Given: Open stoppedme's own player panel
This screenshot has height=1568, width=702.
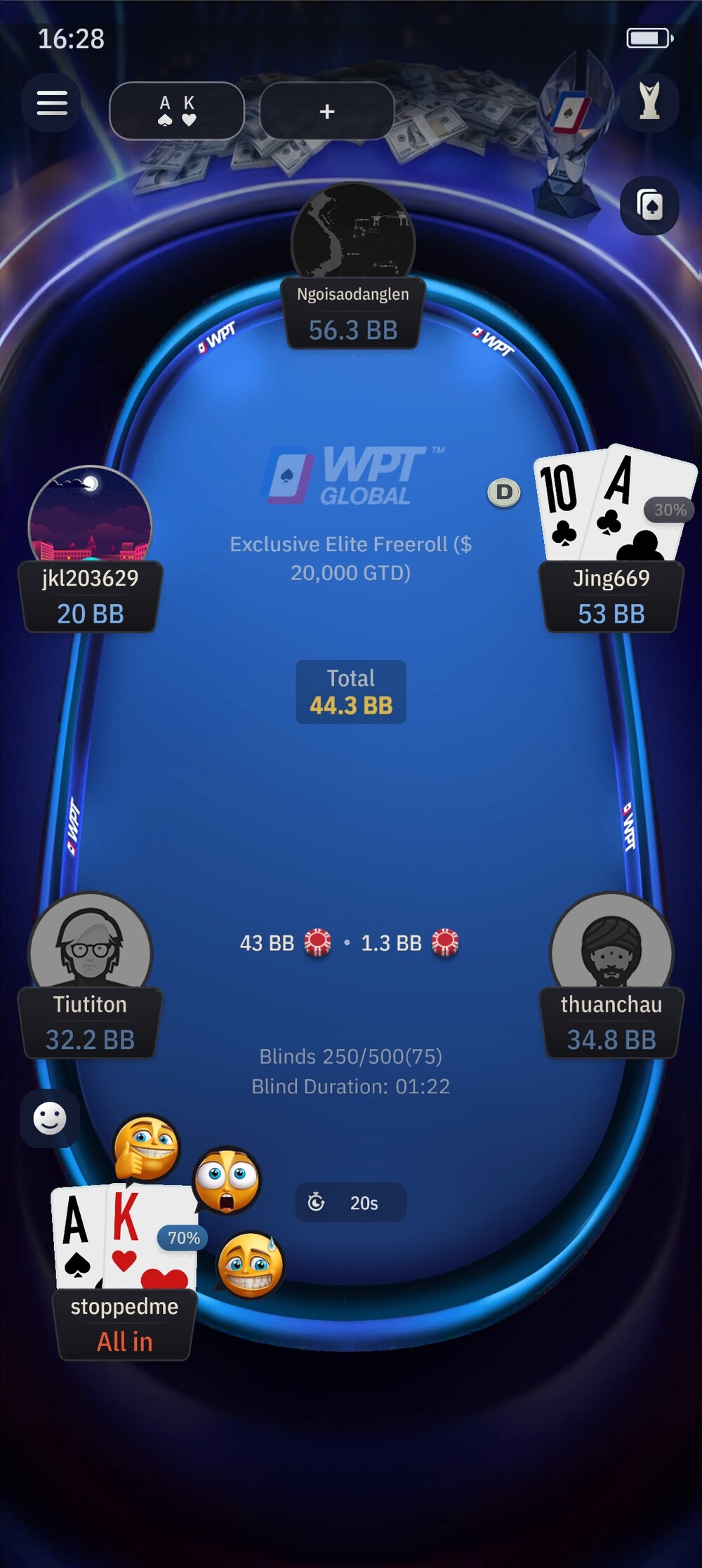Looking at the screenshot, I should [x=124, y=1324].
